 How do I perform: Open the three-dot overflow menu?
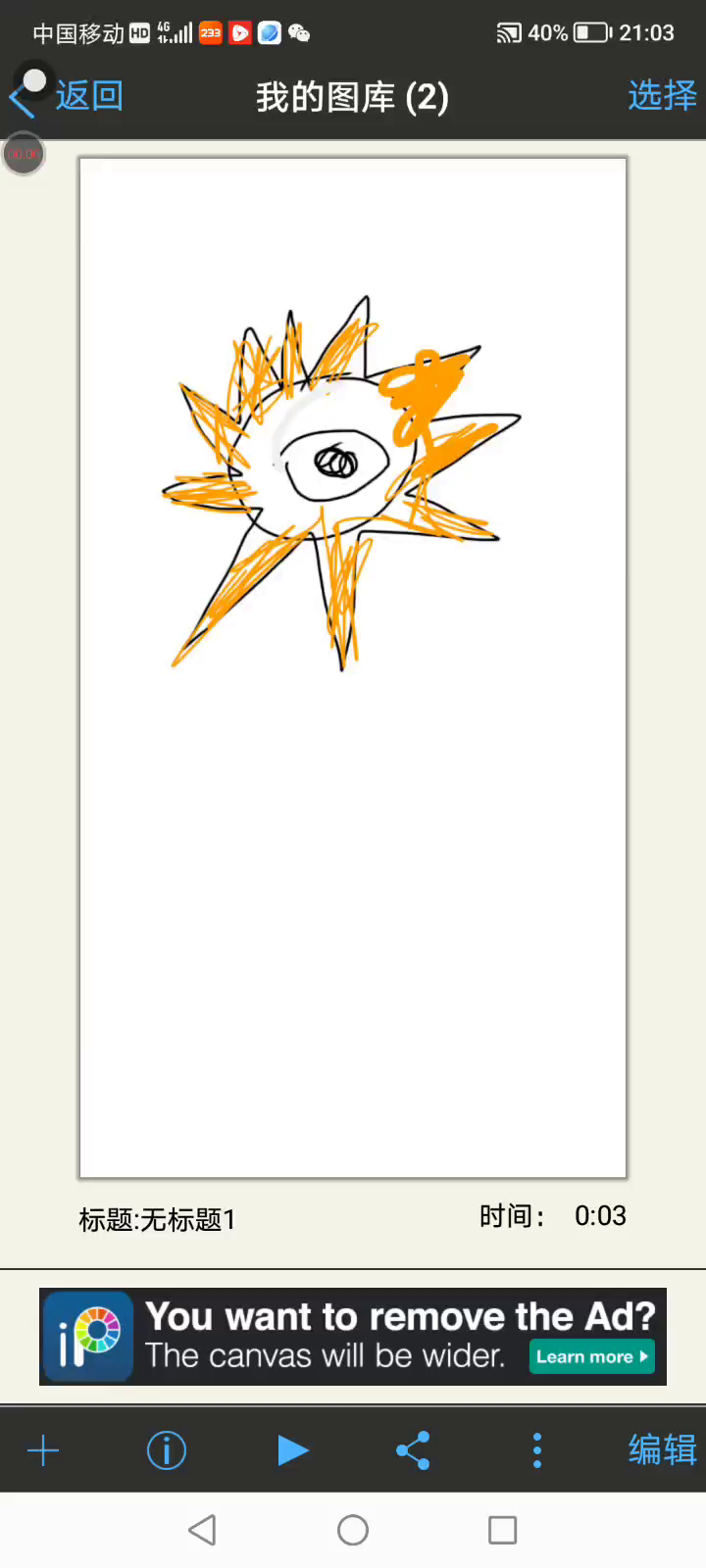tap(537, 1450)
